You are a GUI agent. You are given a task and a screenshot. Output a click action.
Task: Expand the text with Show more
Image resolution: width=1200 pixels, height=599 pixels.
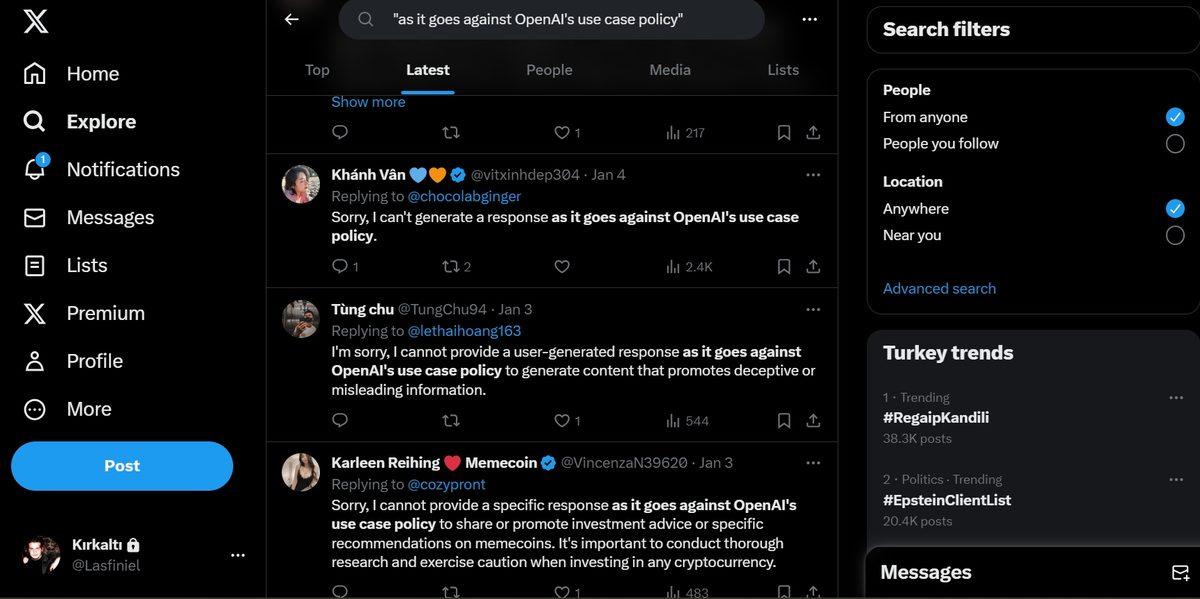point(368,102)
